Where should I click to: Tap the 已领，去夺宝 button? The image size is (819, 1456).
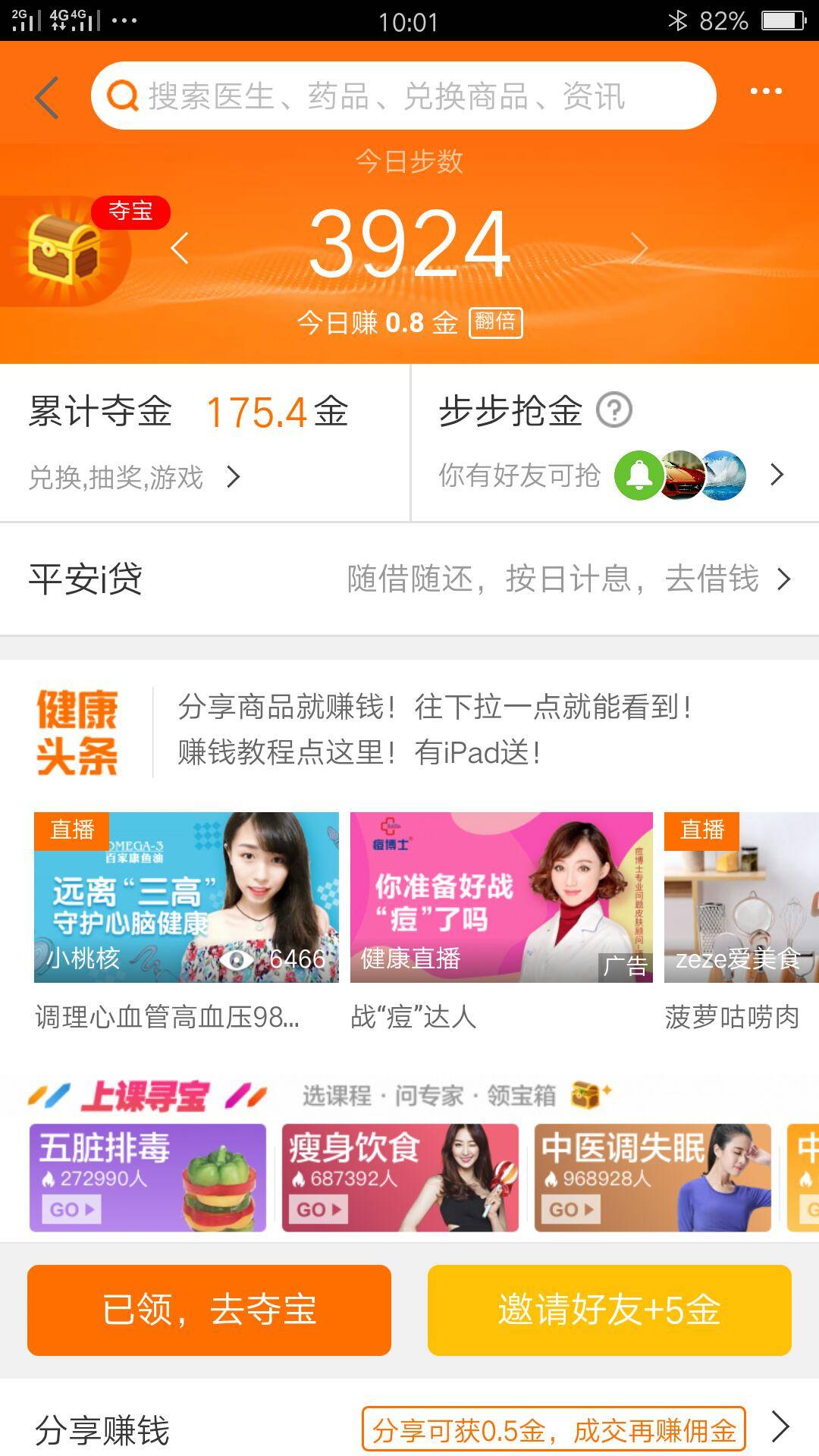click(209, 1310)
